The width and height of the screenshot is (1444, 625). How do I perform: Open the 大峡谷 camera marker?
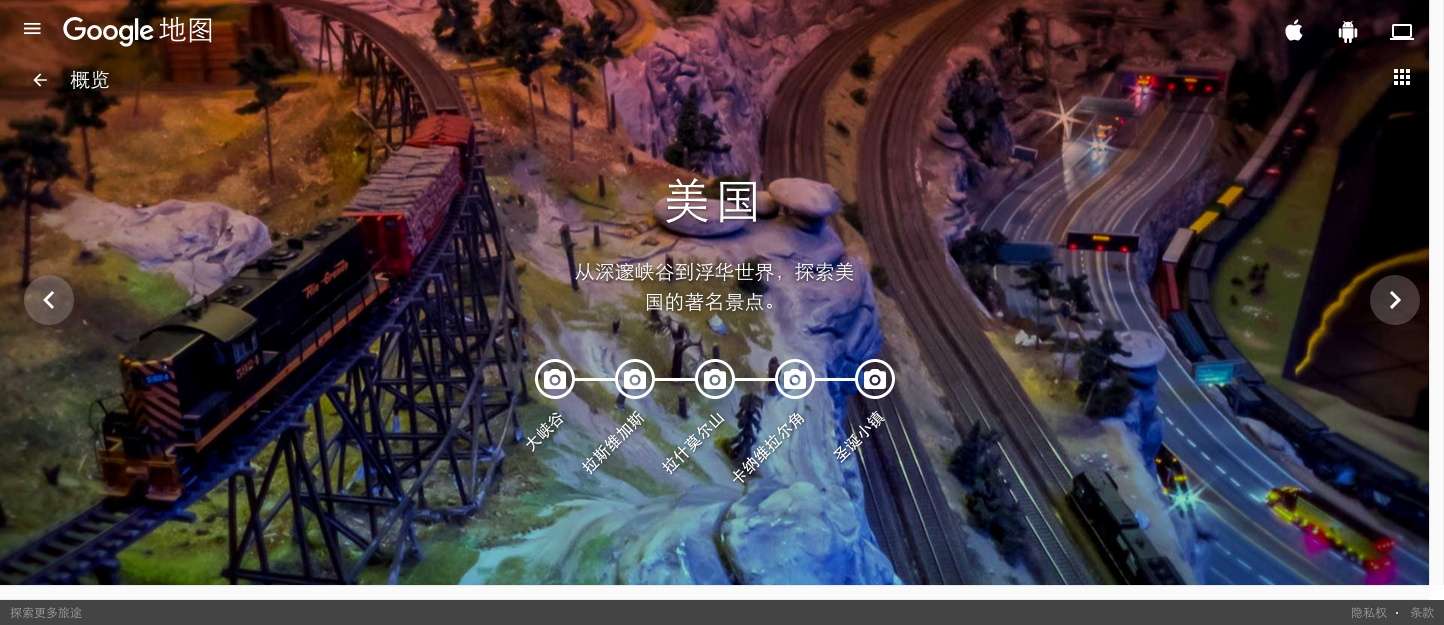[x=555, y=379]
